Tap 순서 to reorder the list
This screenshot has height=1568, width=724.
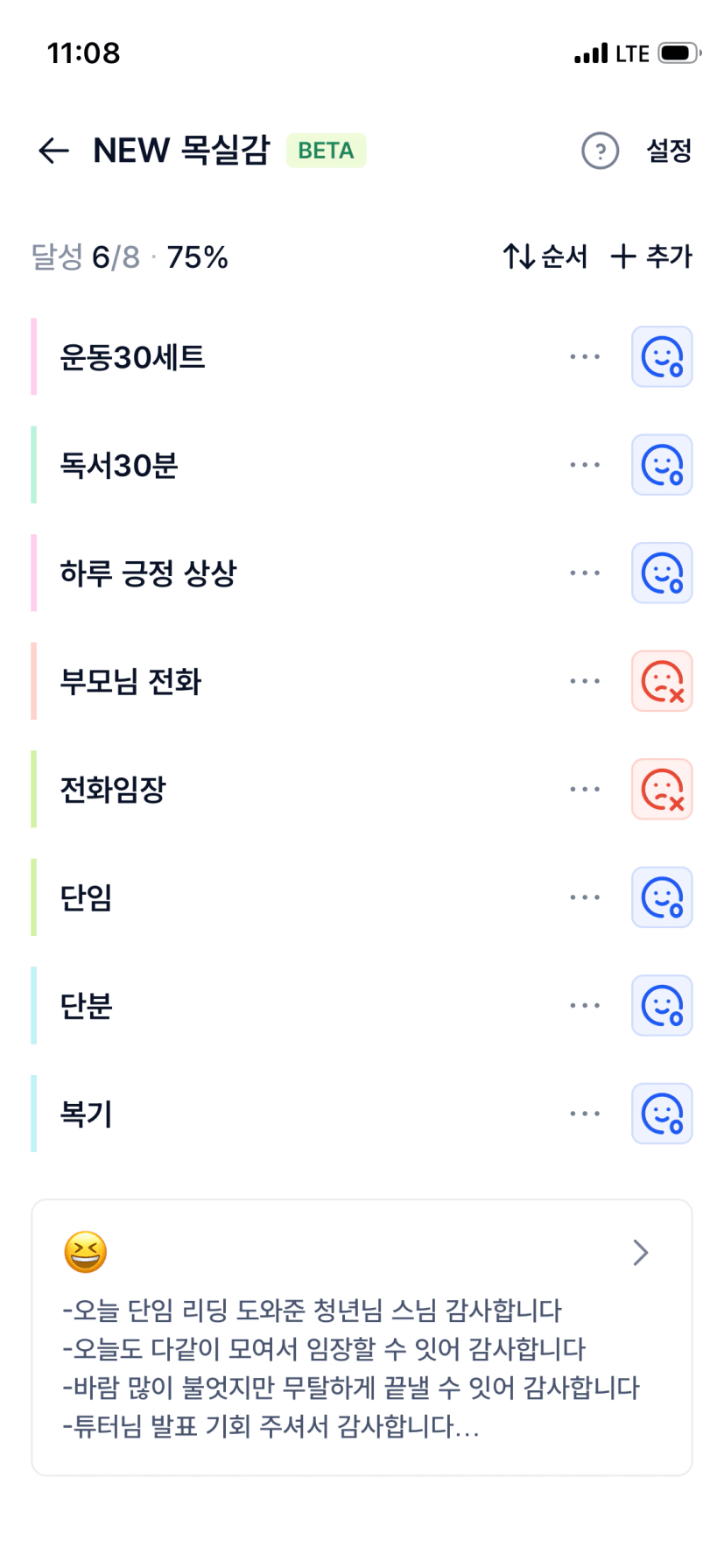tap(545, 257)
